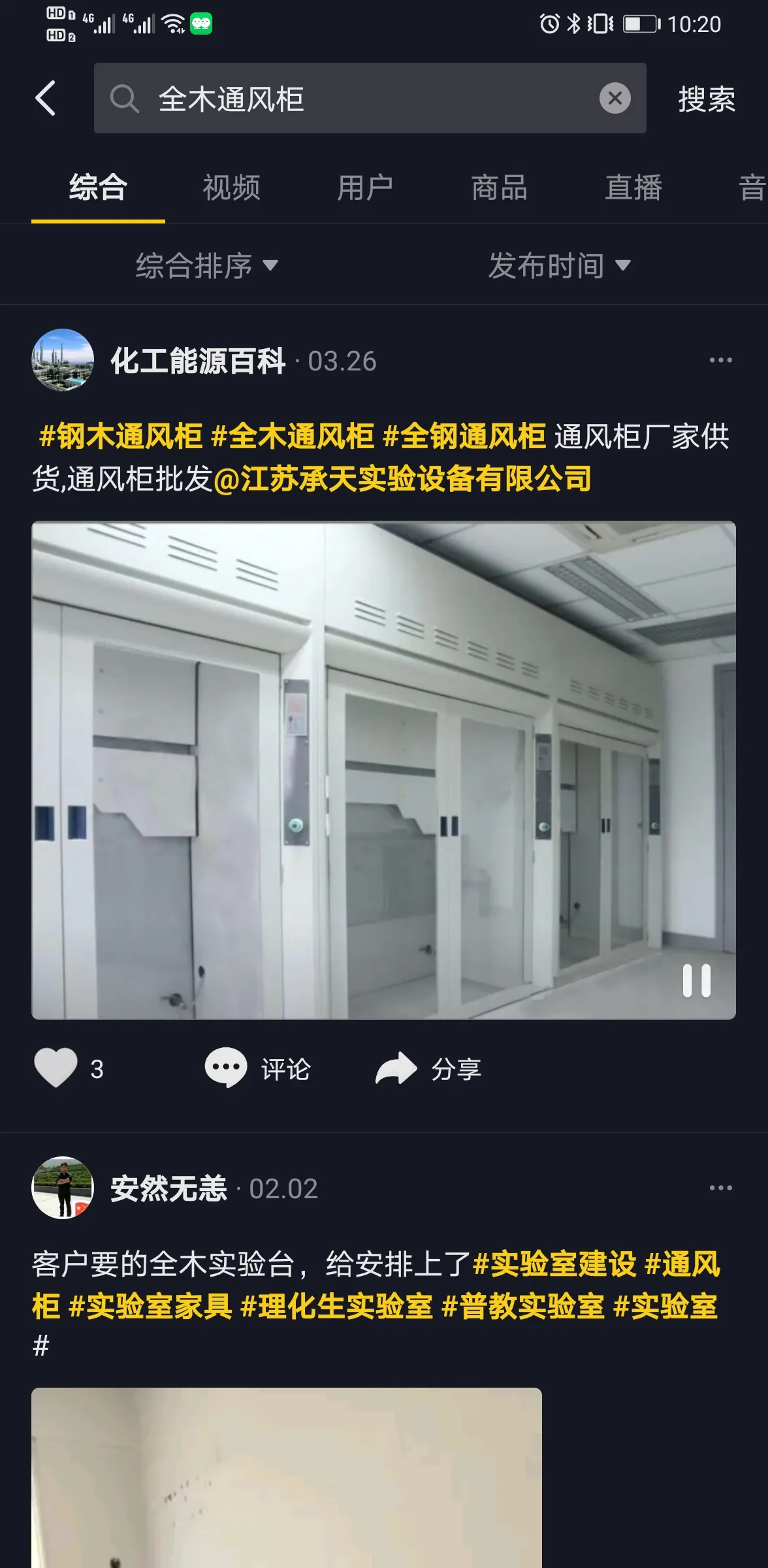Open 评论 under 化工能源百科's post
The width and height of the screenshot is (768, 1568).
[x=257, y=1069]
